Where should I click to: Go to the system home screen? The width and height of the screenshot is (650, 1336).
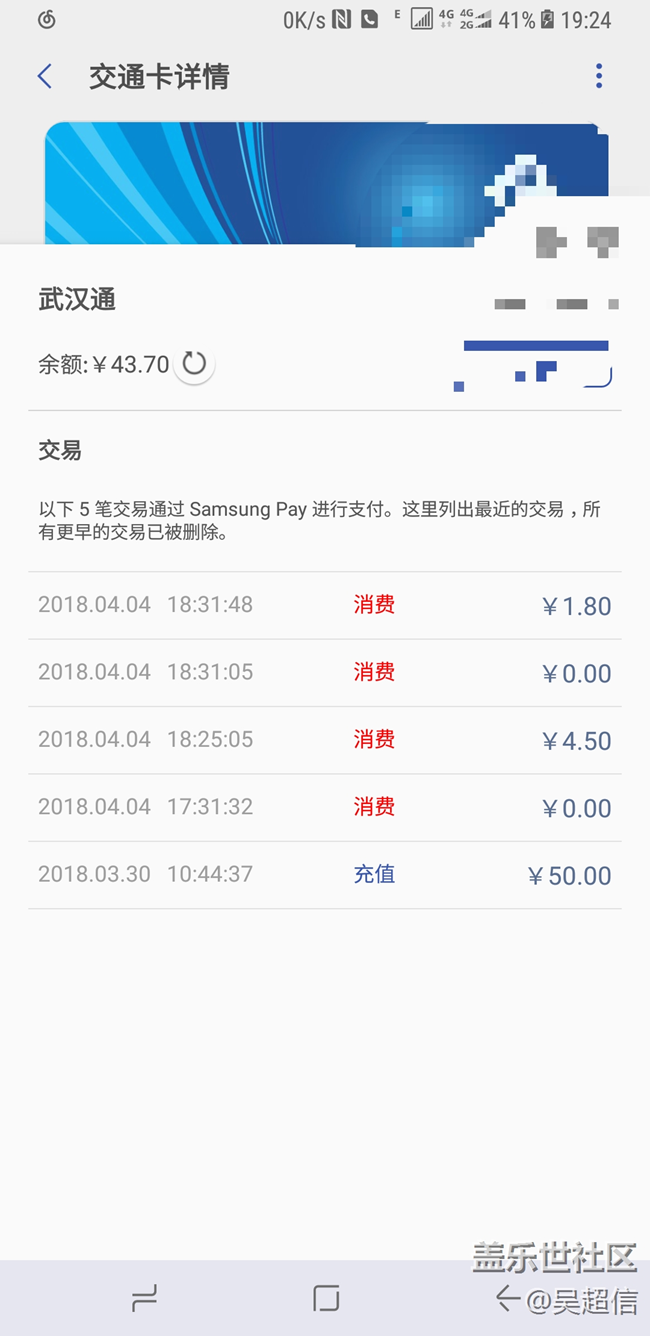(x=326, y=1298)
